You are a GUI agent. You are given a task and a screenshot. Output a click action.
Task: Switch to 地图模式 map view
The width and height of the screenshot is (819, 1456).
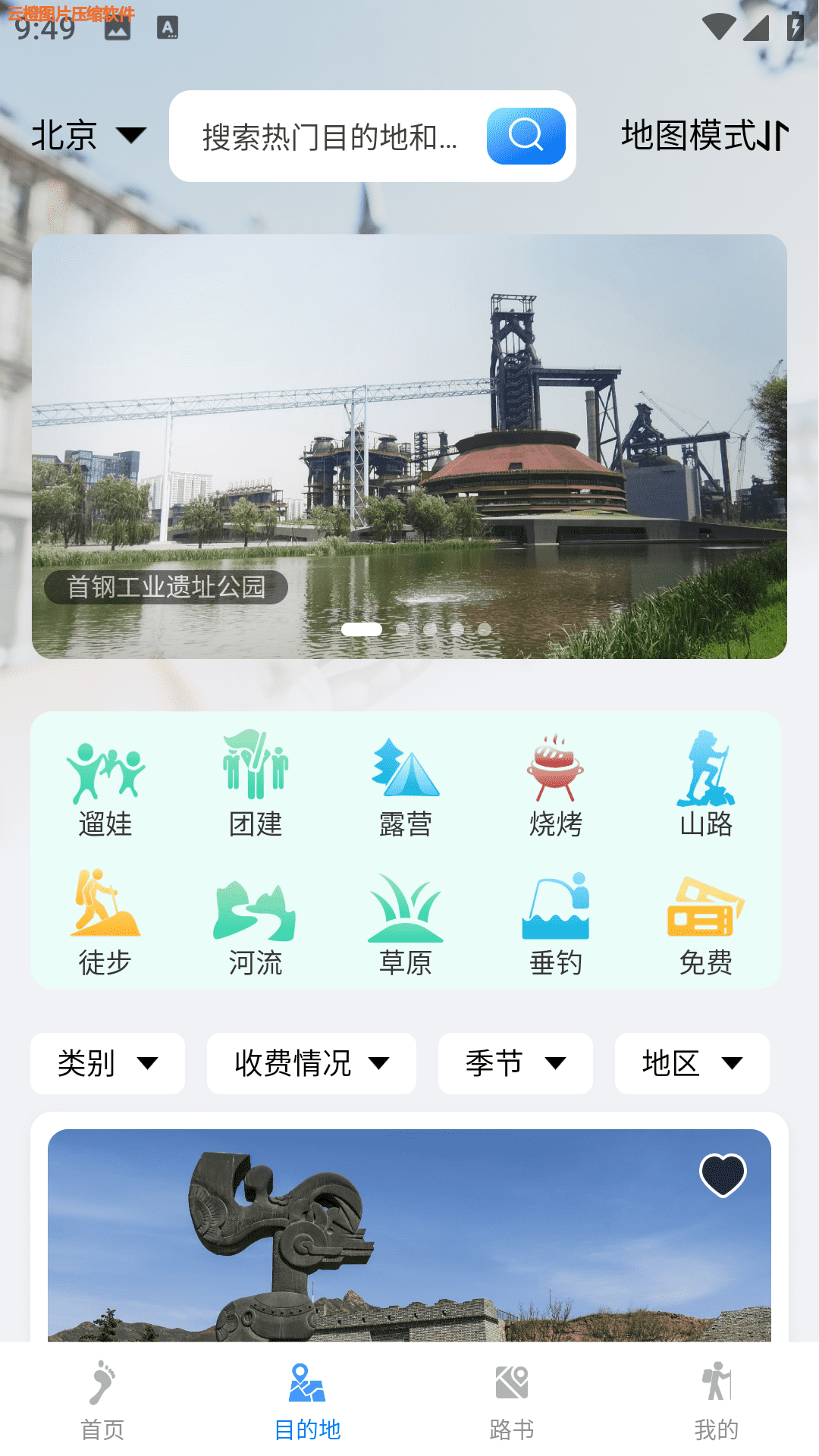pos(704,136)
